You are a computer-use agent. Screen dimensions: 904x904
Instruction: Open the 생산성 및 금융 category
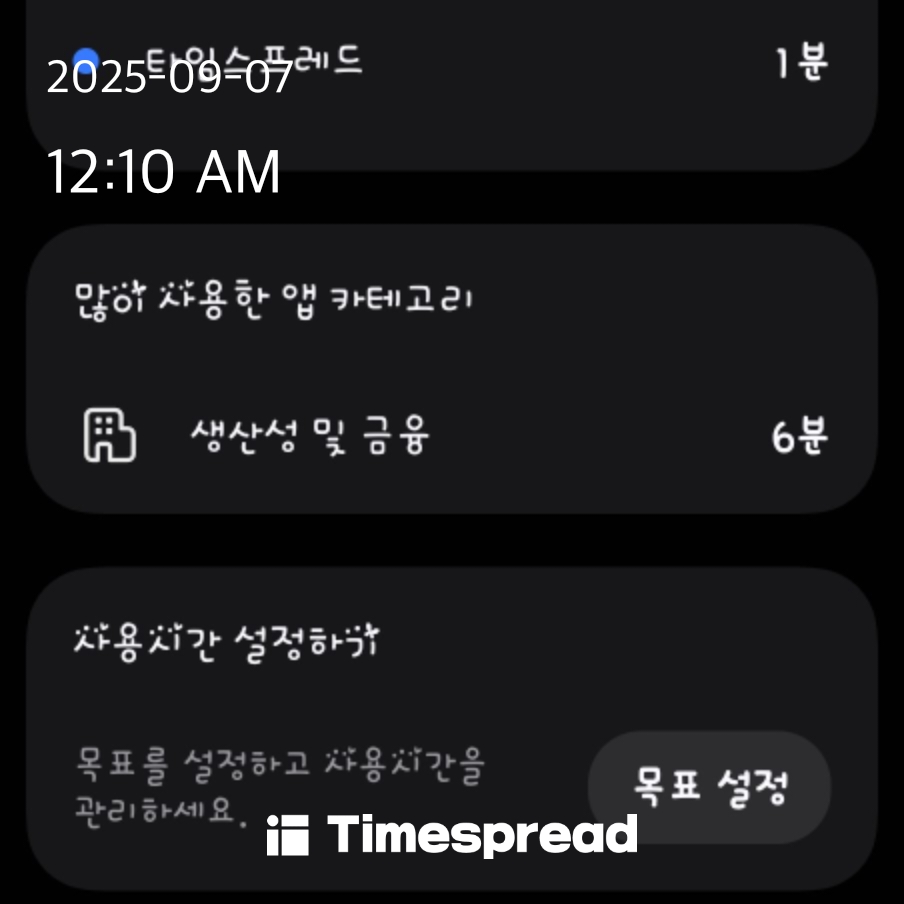point(450,436)
